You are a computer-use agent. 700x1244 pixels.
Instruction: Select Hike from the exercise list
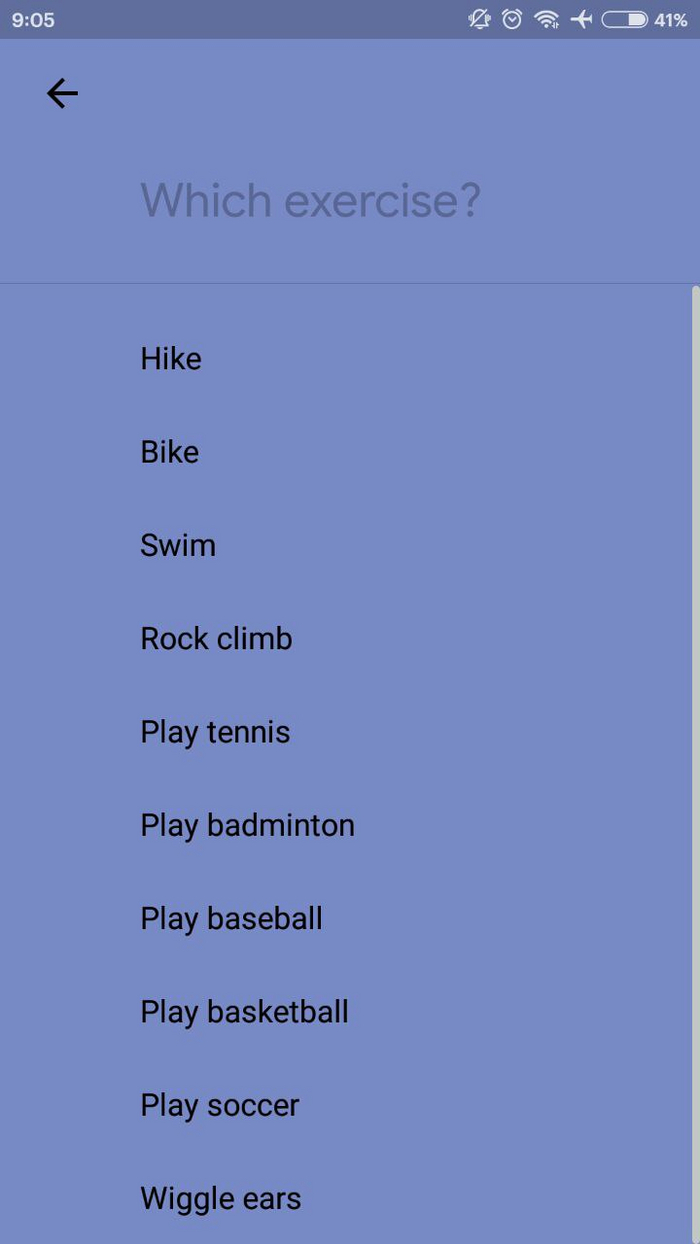point(171,359)
